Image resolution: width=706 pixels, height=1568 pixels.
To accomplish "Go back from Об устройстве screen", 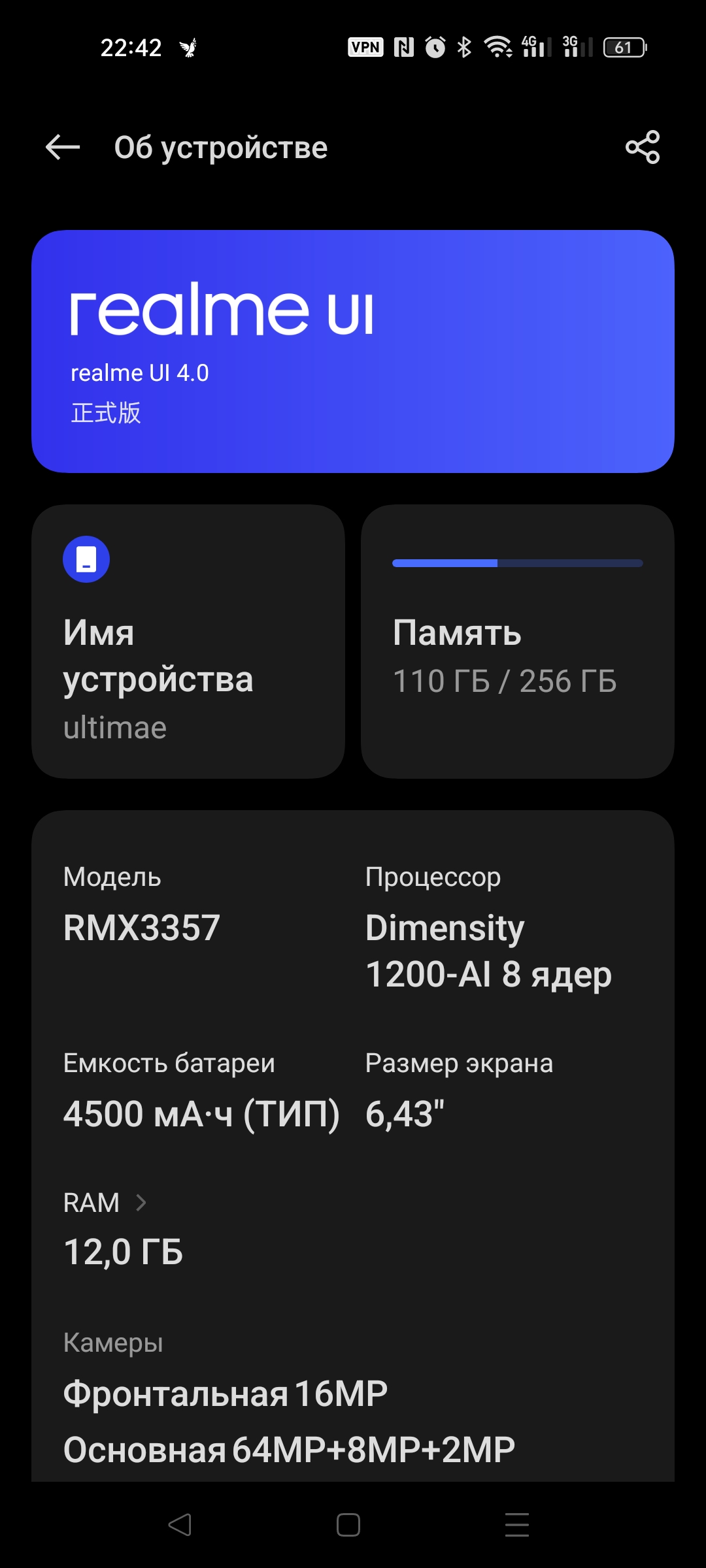I will click(x=63, y=148).
